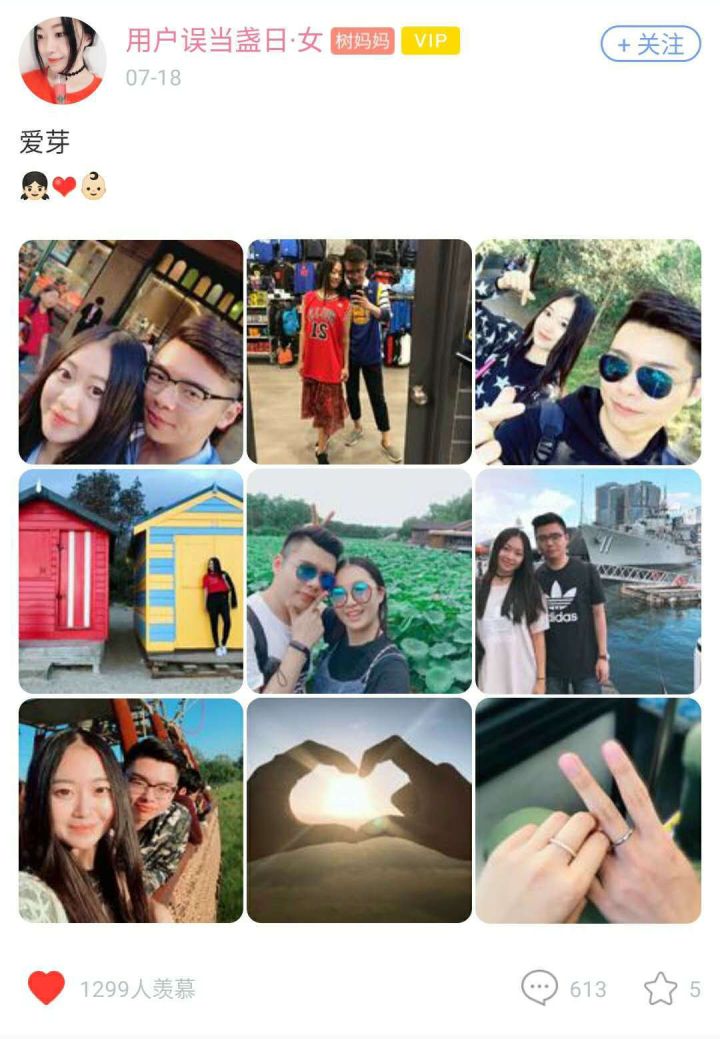View the photo of hands wearing rings
Viewport: 720px width, 1039px height.
coord(588,810)
